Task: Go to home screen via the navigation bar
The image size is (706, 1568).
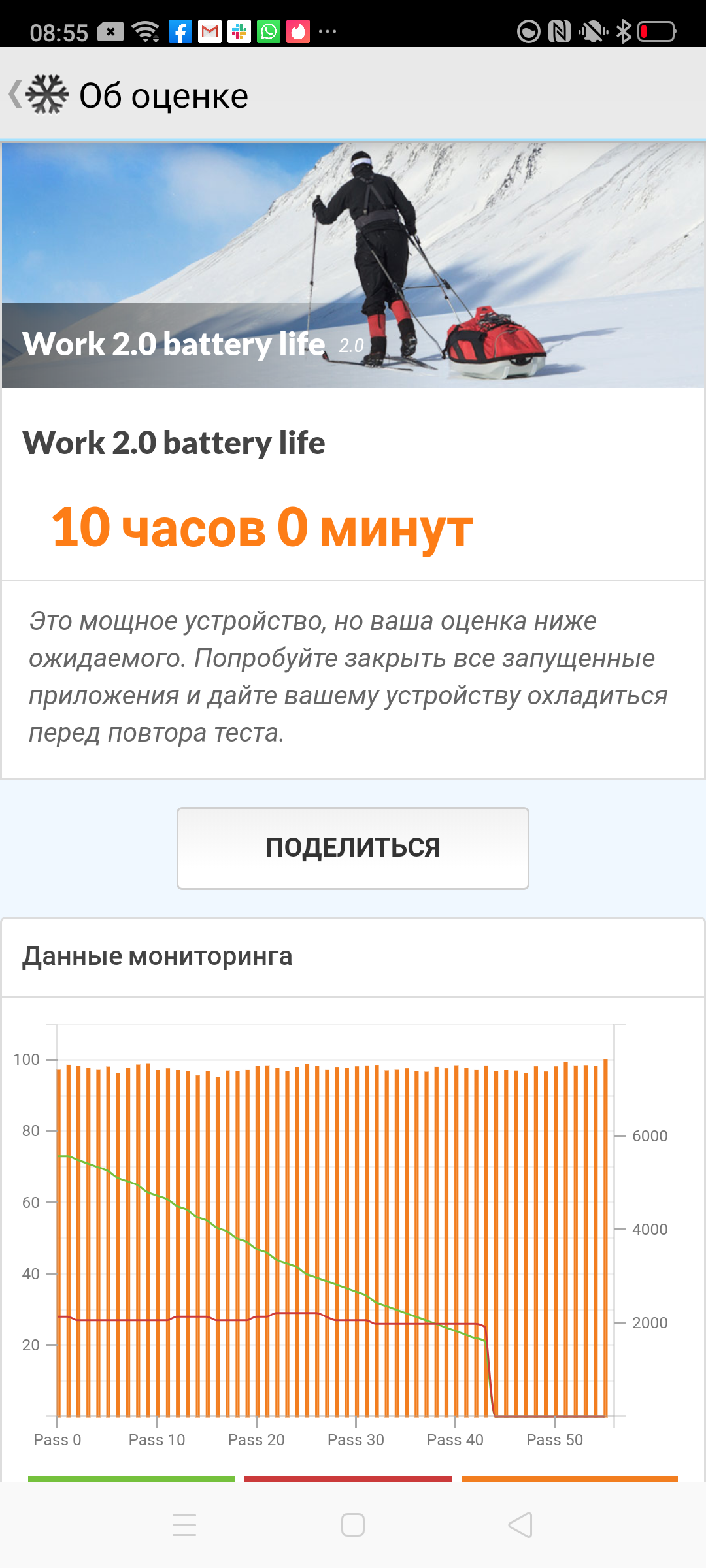Action: click(353, 1525)
